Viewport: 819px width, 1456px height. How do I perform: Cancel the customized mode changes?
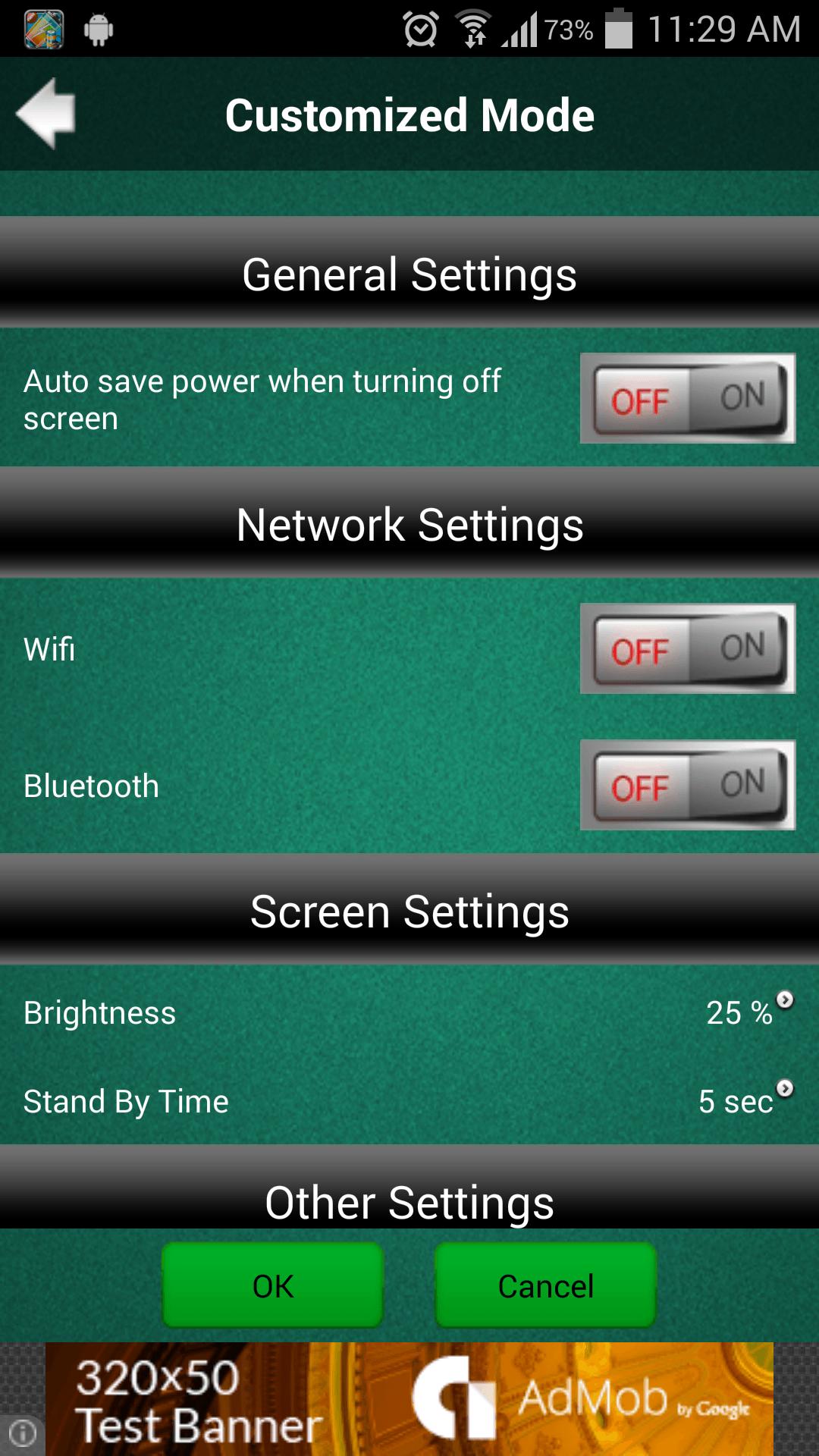544,1286
